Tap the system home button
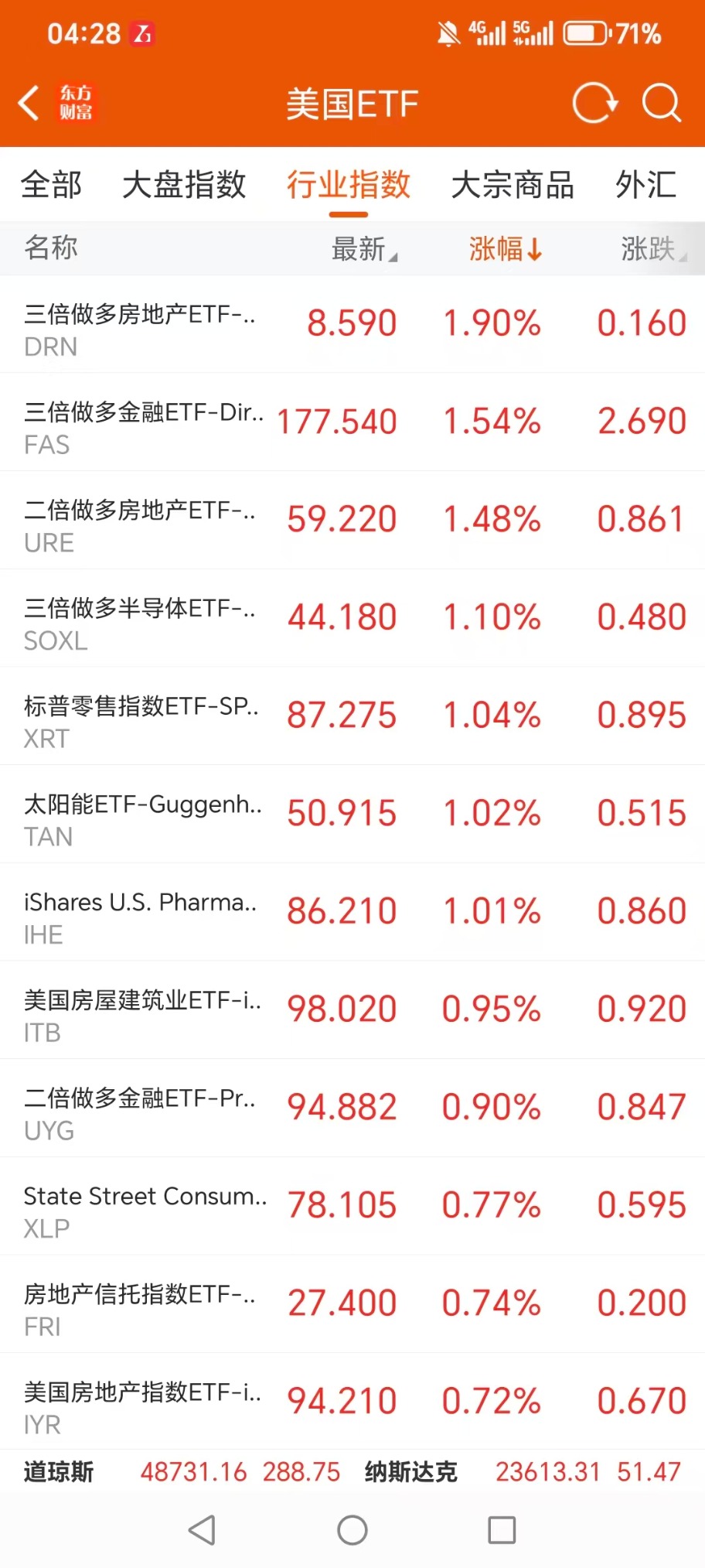 coord(352,1529)
